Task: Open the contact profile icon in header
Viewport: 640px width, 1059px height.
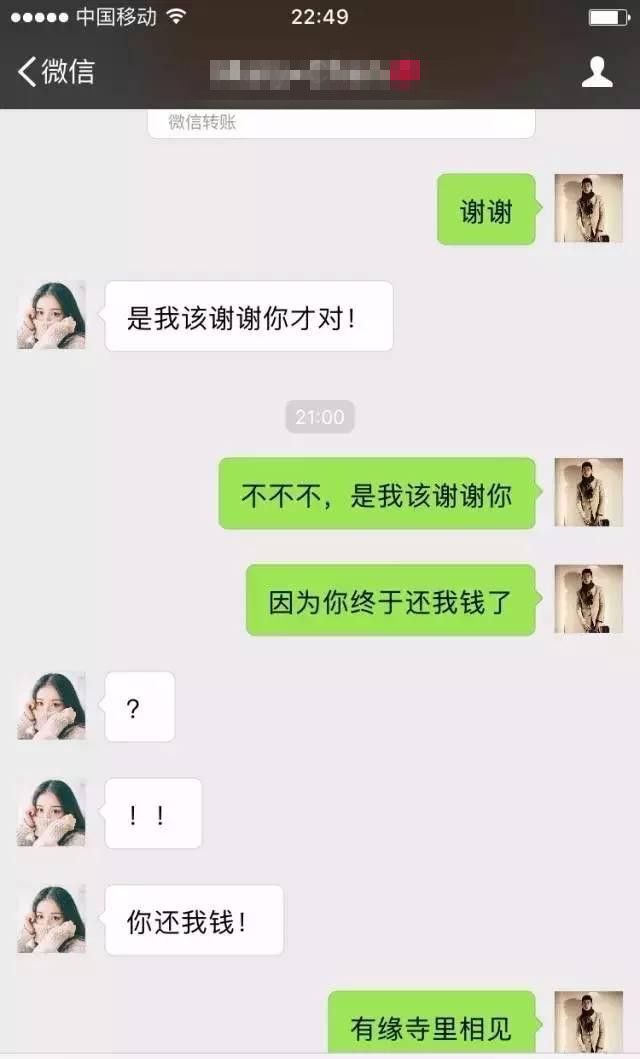Action: click(x=597, y=72)
